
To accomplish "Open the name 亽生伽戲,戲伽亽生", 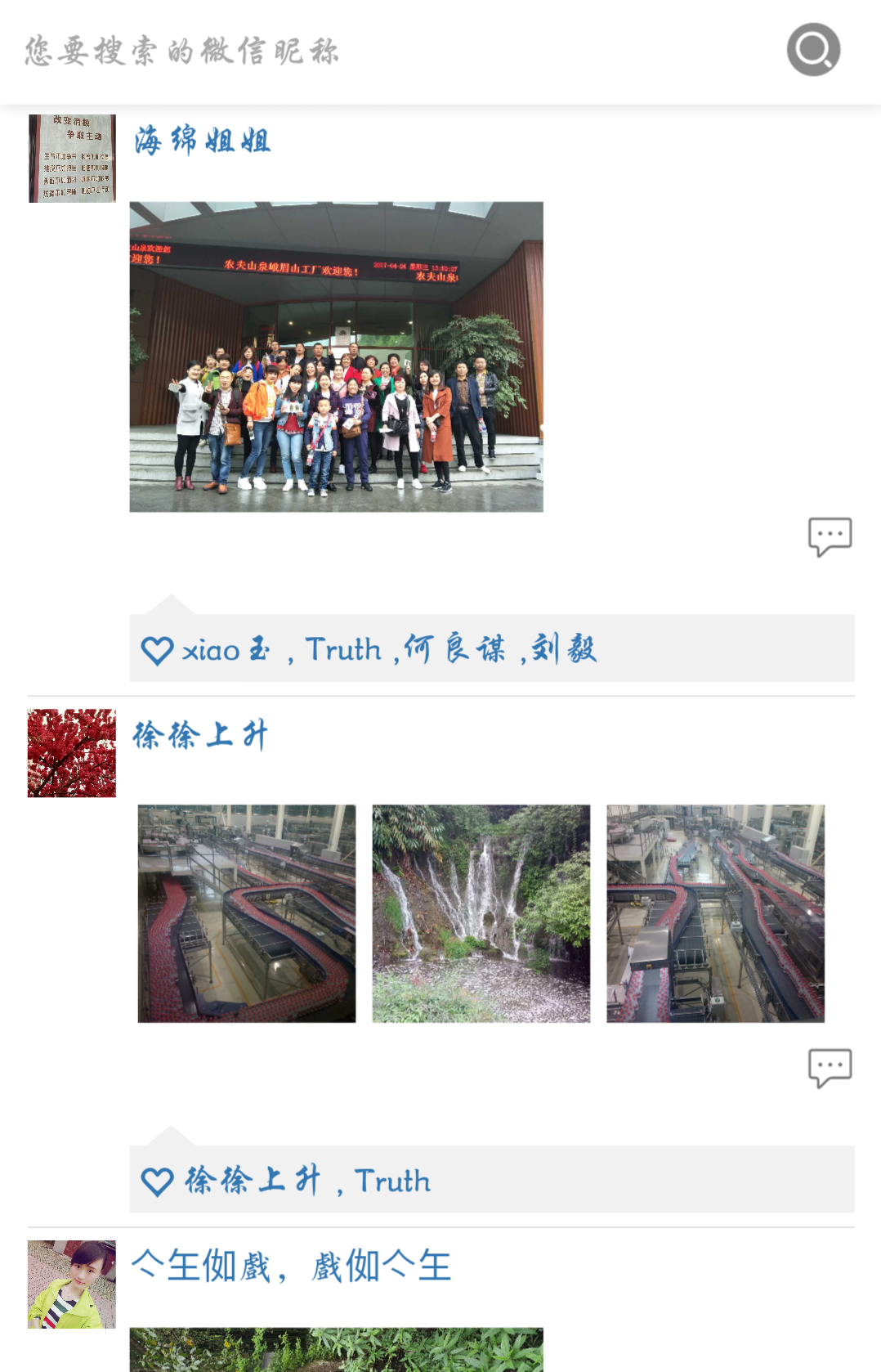I will click(x=291, y=1266).
